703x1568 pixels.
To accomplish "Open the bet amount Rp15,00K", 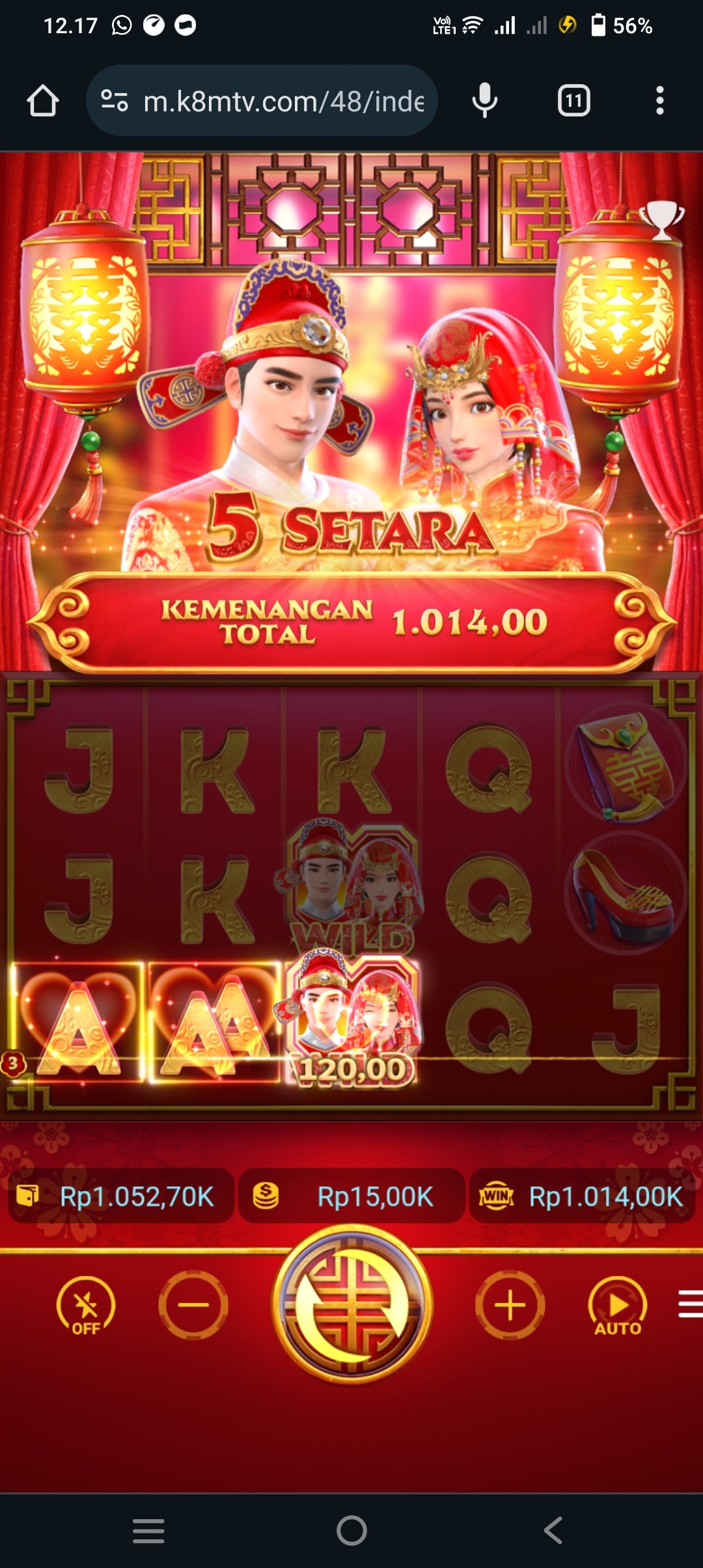I will [x=351, y=1196].
